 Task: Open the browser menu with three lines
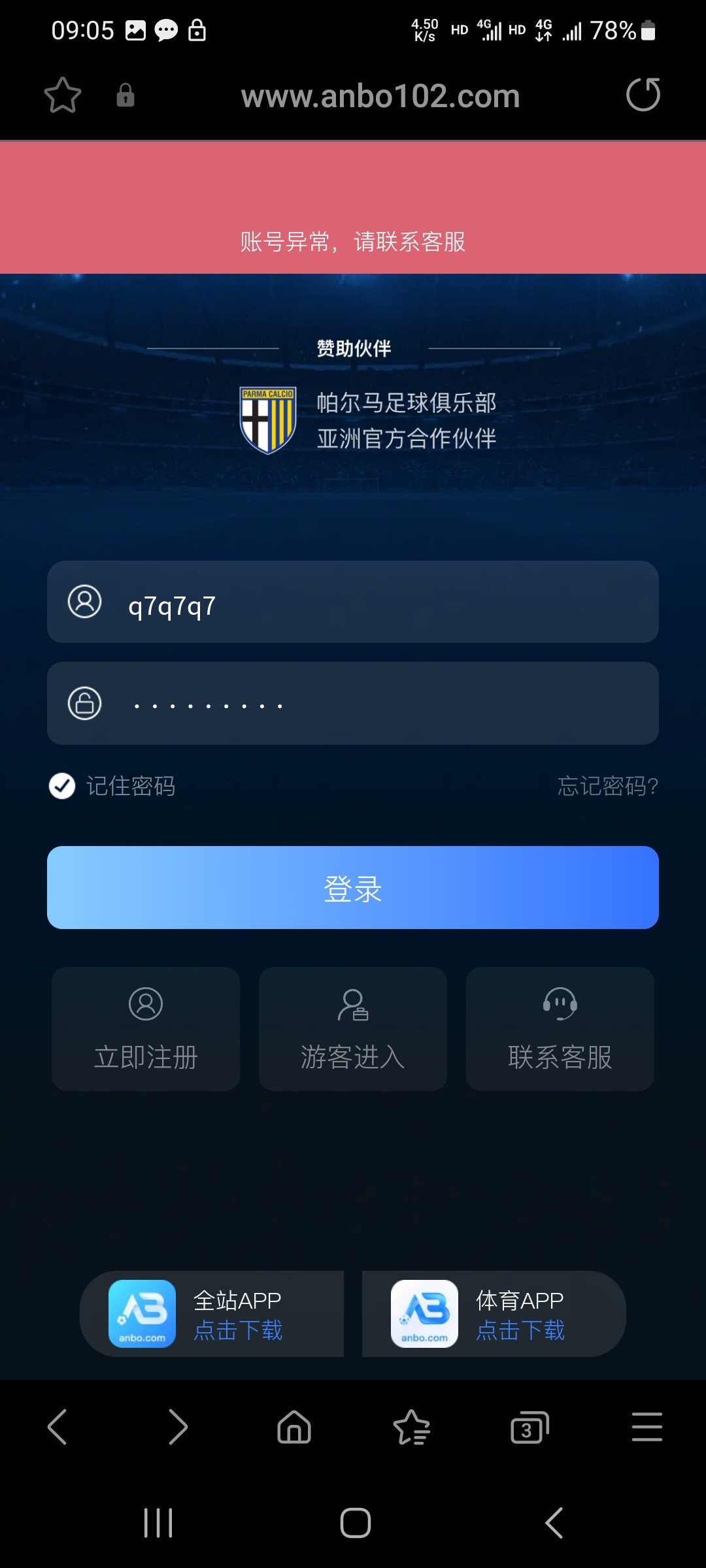646,1428
